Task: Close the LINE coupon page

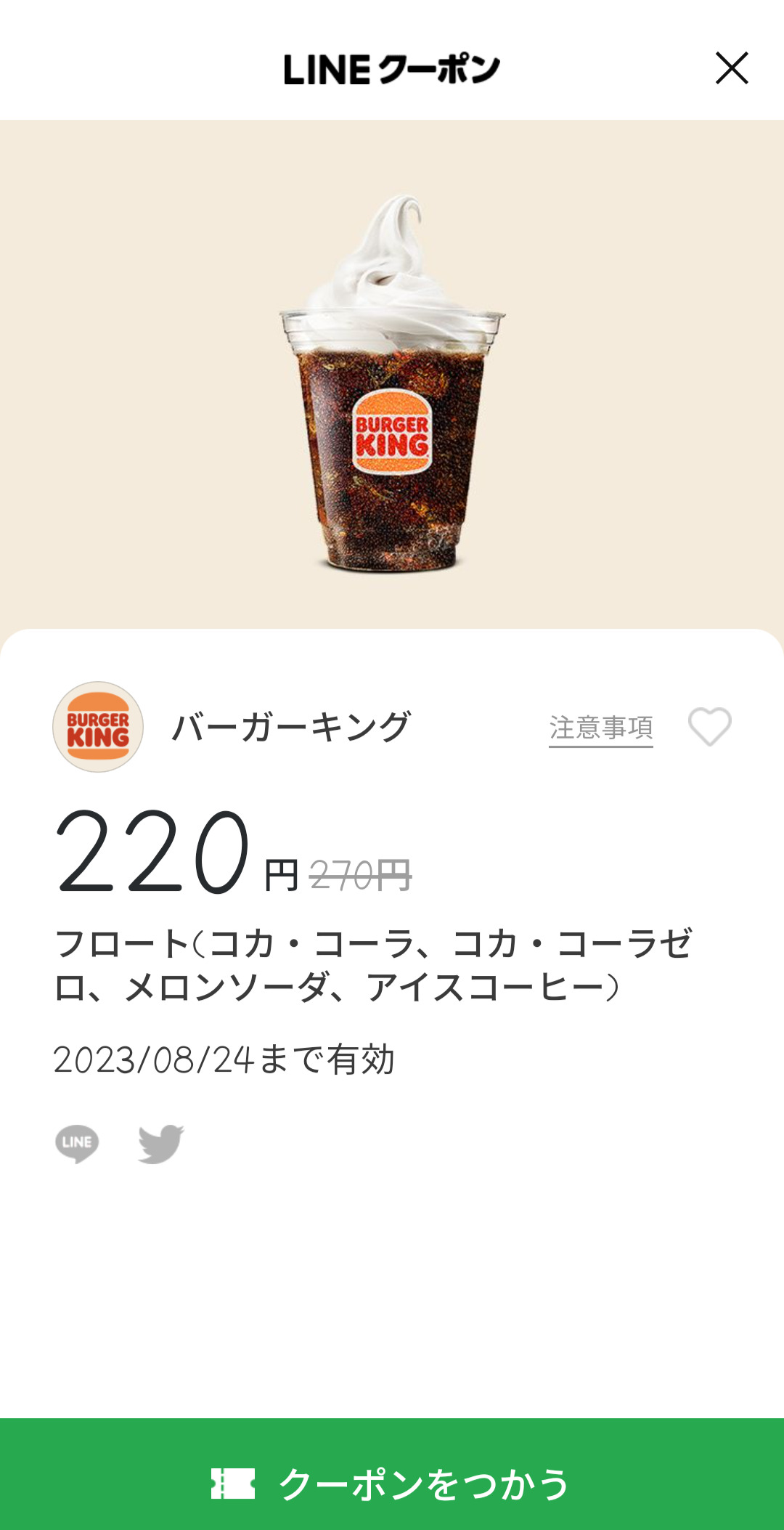Action: [x=732, y=68]
